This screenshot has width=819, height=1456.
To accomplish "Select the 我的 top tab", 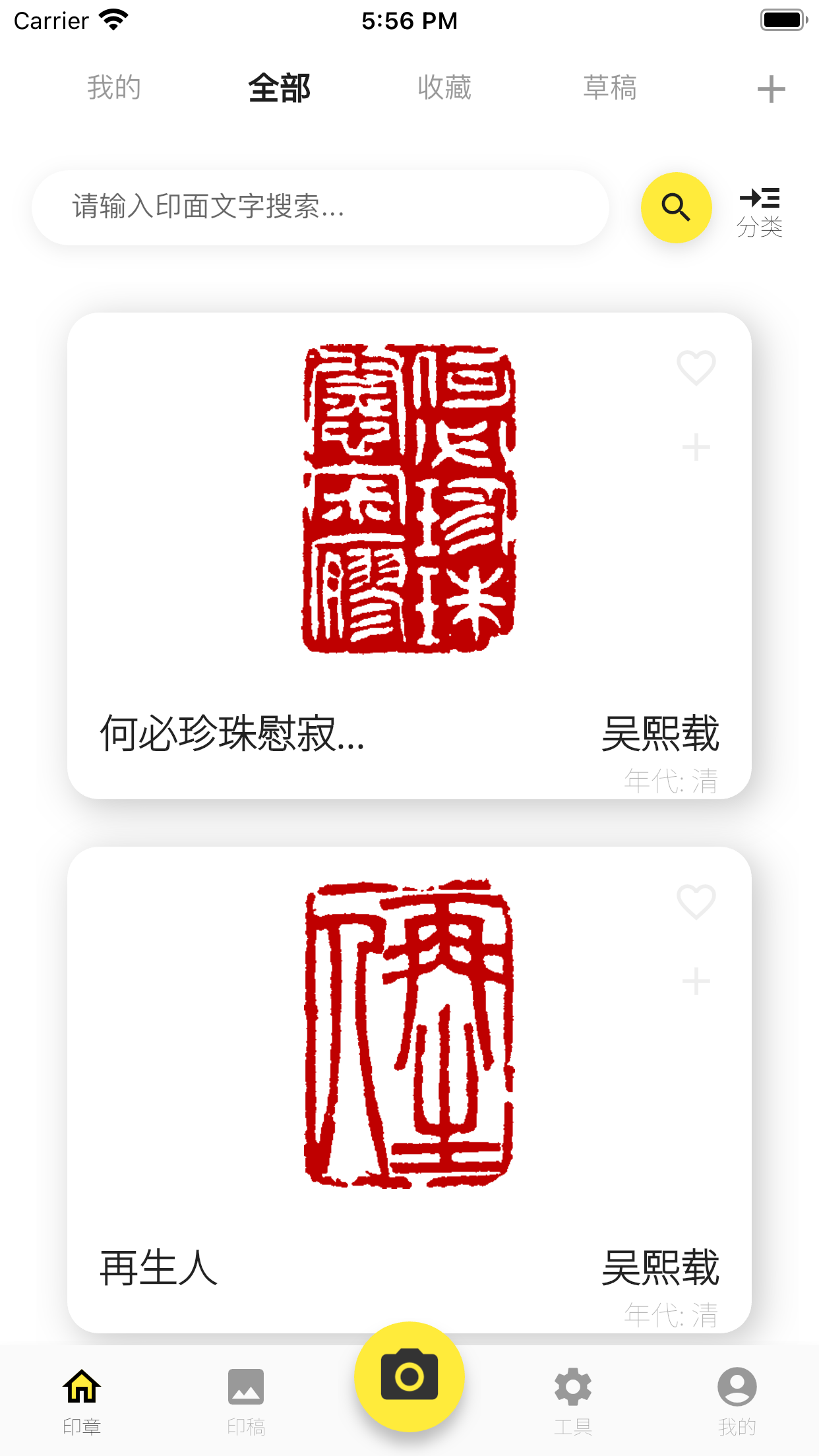I will coord(114,86).
